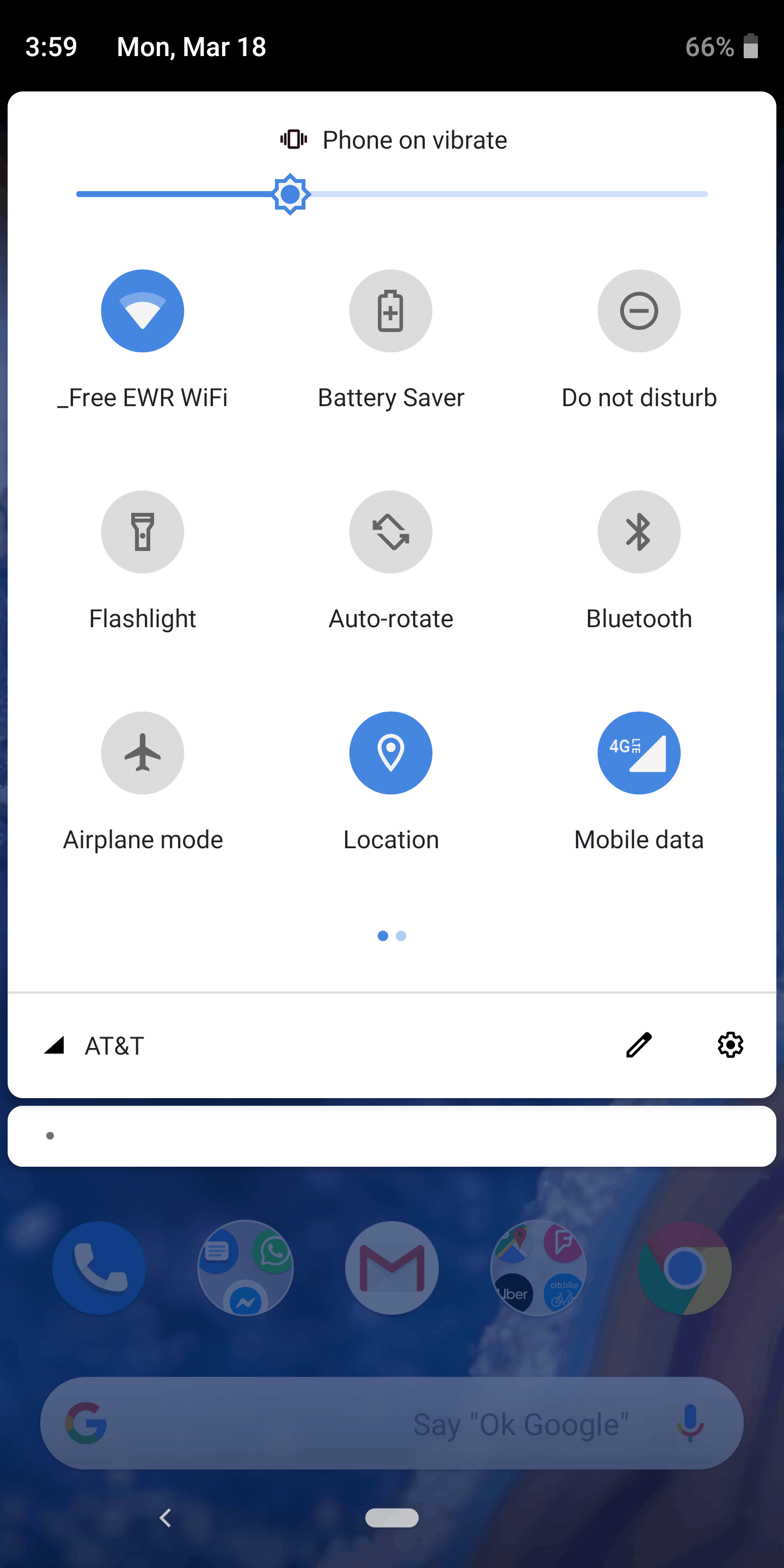Turn on the Flashlight
This screenshot has width=784, height=1568.
coord(143,532)
